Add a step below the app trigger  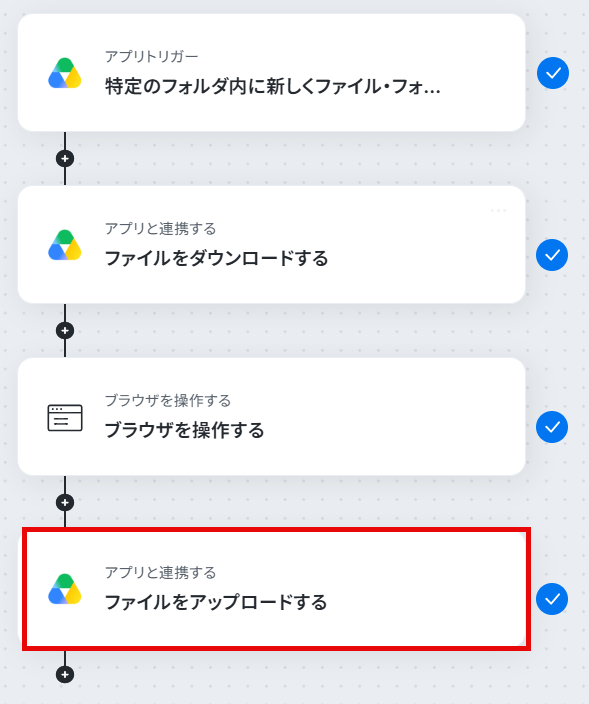click(x=65, y=158)
